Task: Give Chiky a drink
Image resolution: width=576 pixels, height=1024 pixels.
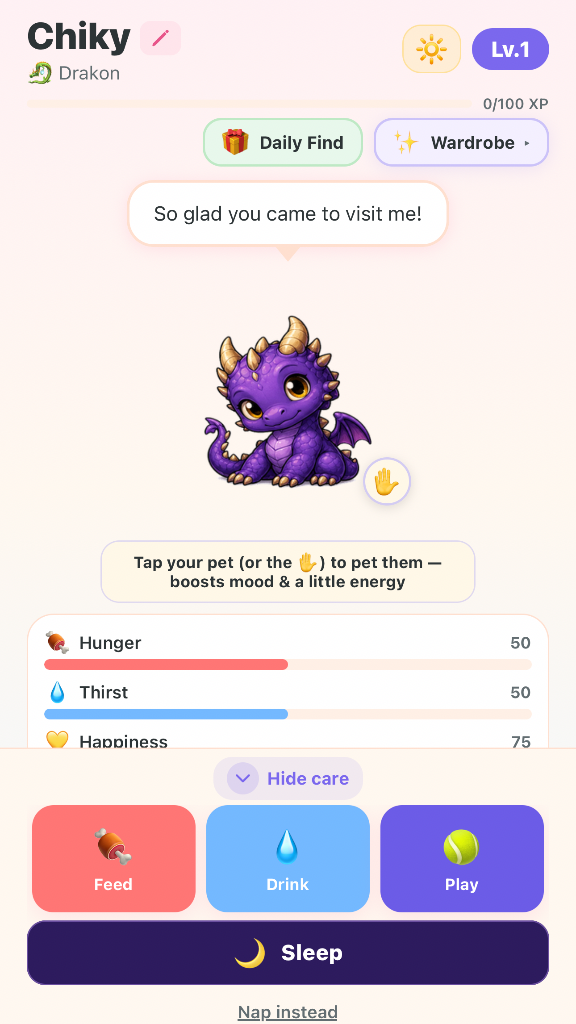Action: point(288,858)
